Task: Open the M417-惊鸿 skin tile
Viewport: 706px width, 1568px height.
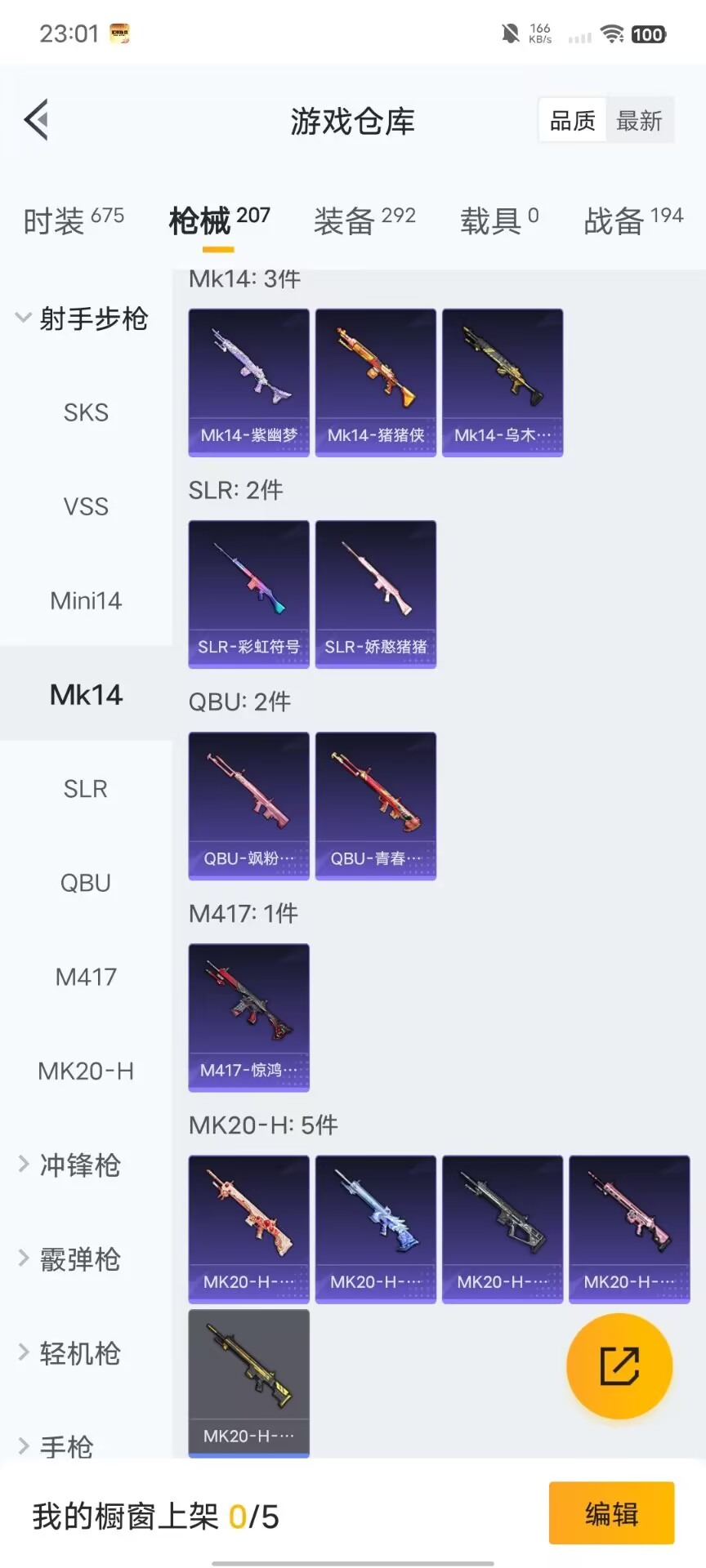Action: point(249,1017)
